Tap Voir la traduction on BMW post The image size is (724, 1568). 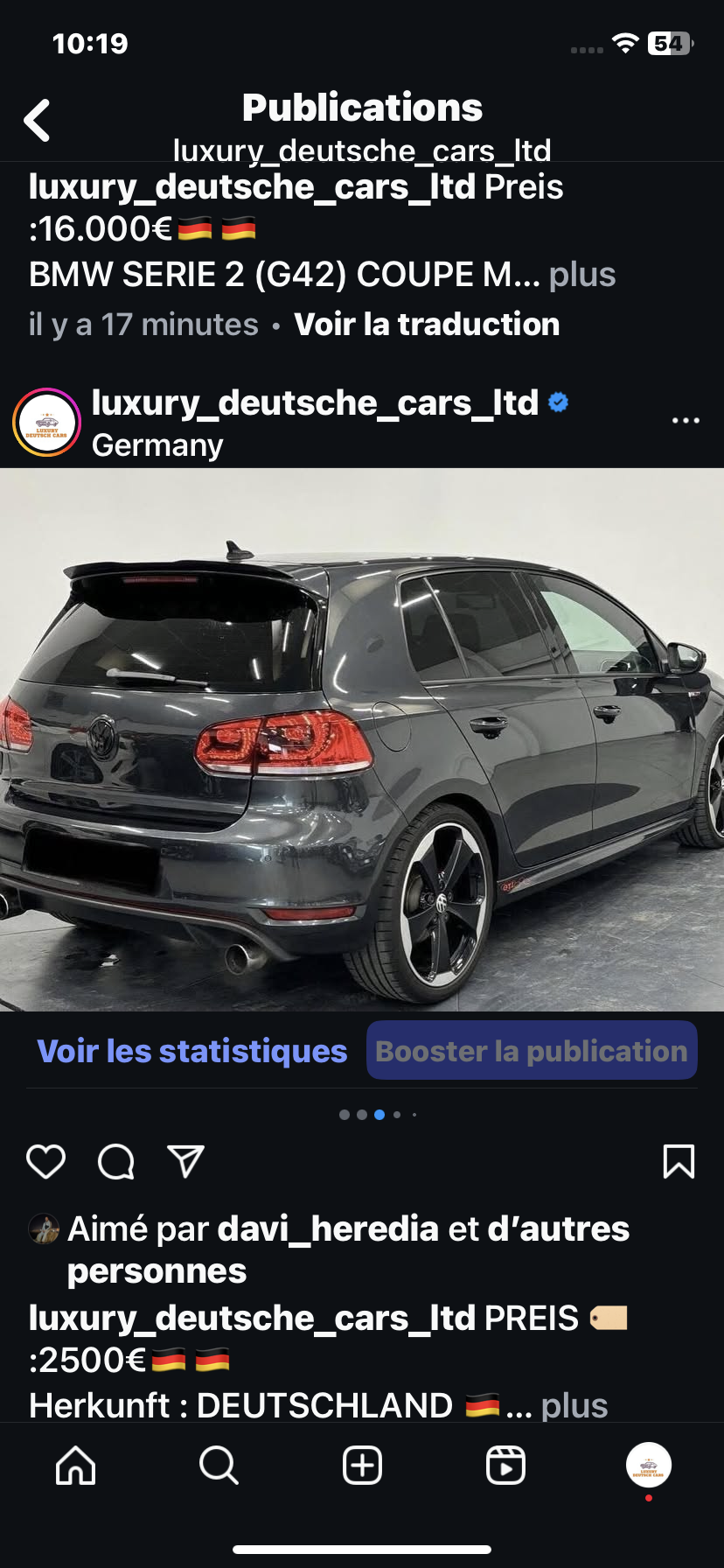click(427, 324)
